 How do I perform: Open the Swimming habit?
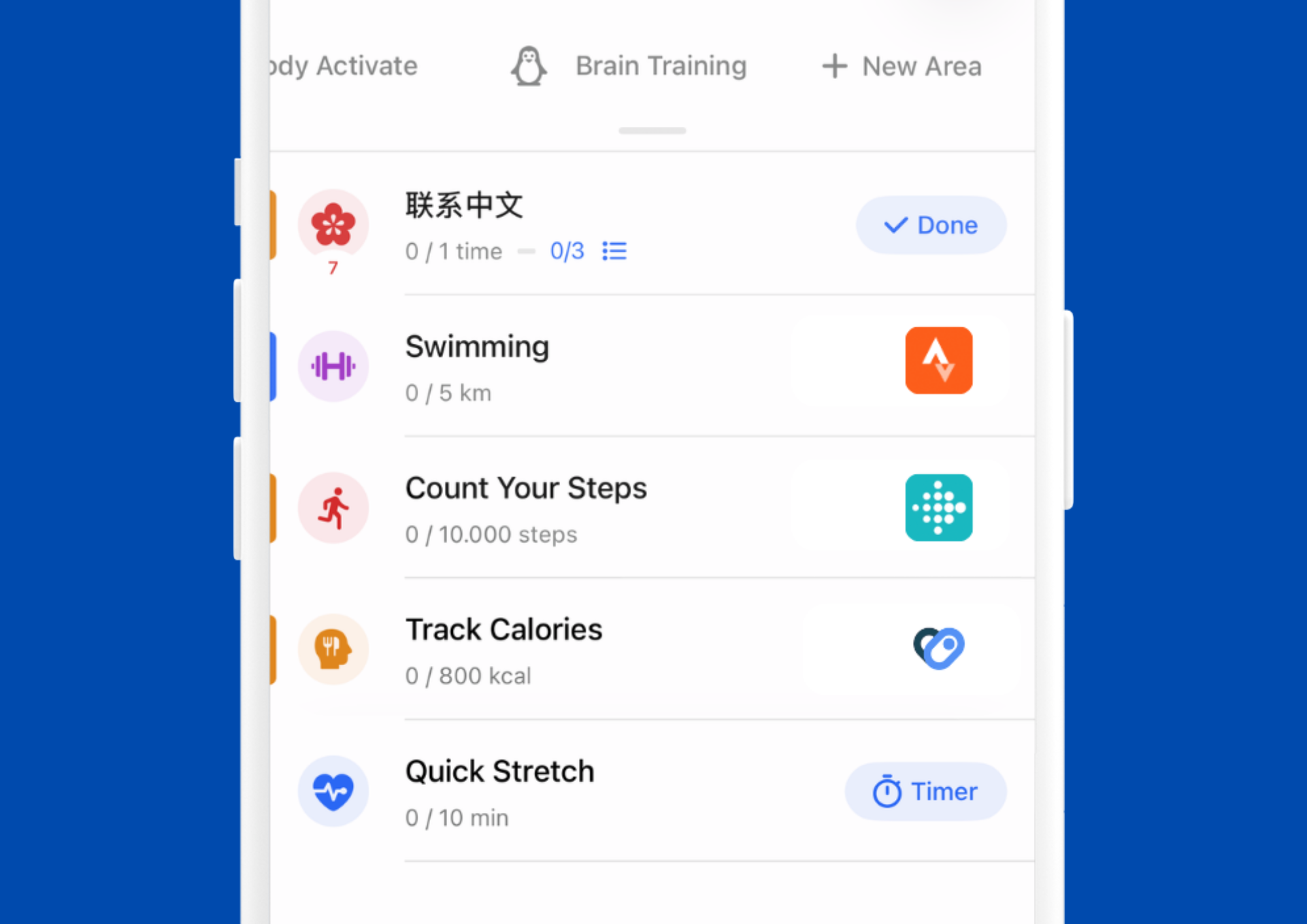pyautogui.click(x=477, y=347)
